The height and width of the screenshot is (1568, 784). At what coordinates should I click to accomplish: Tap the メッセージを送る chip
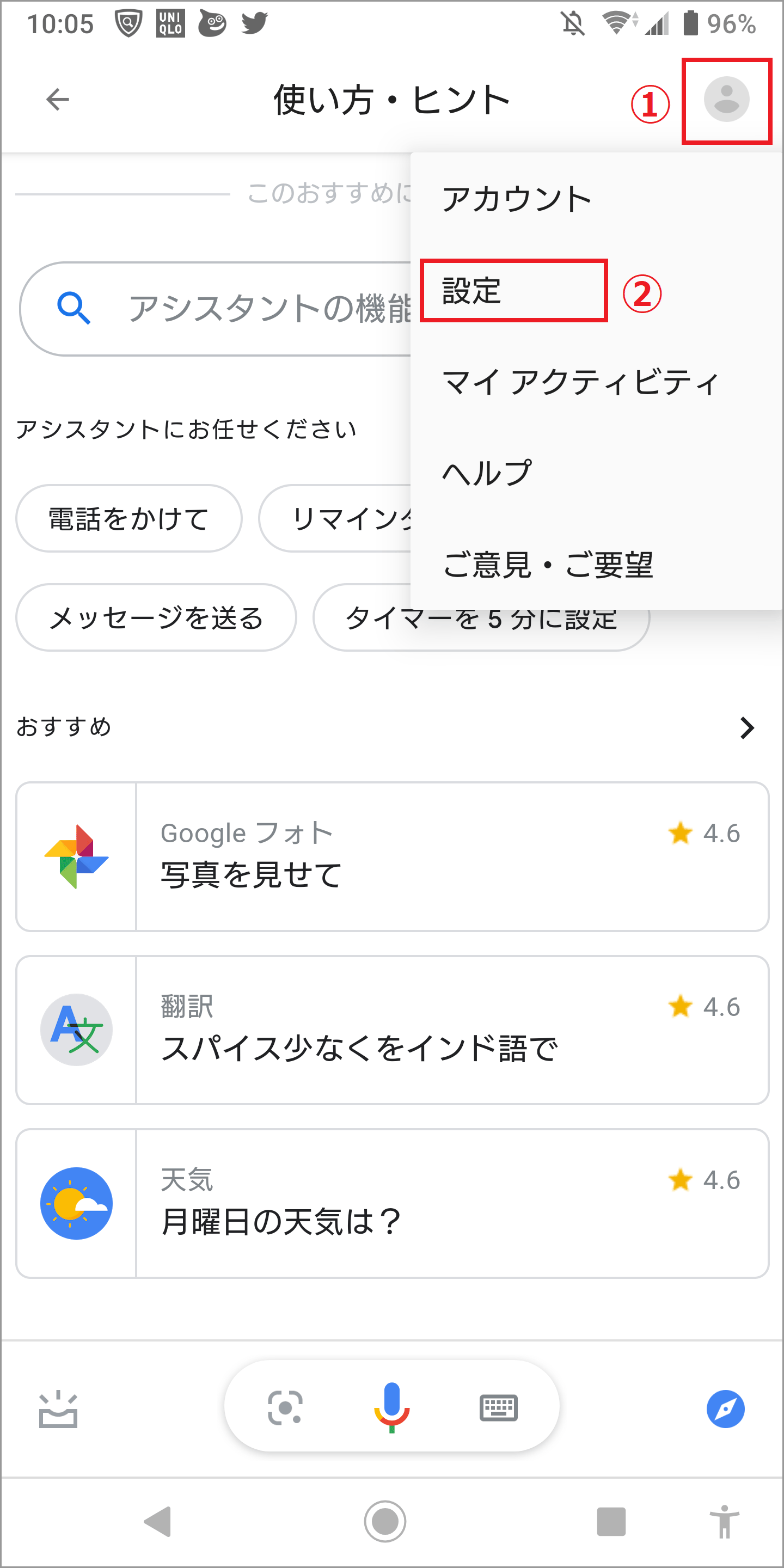(156, 618)
